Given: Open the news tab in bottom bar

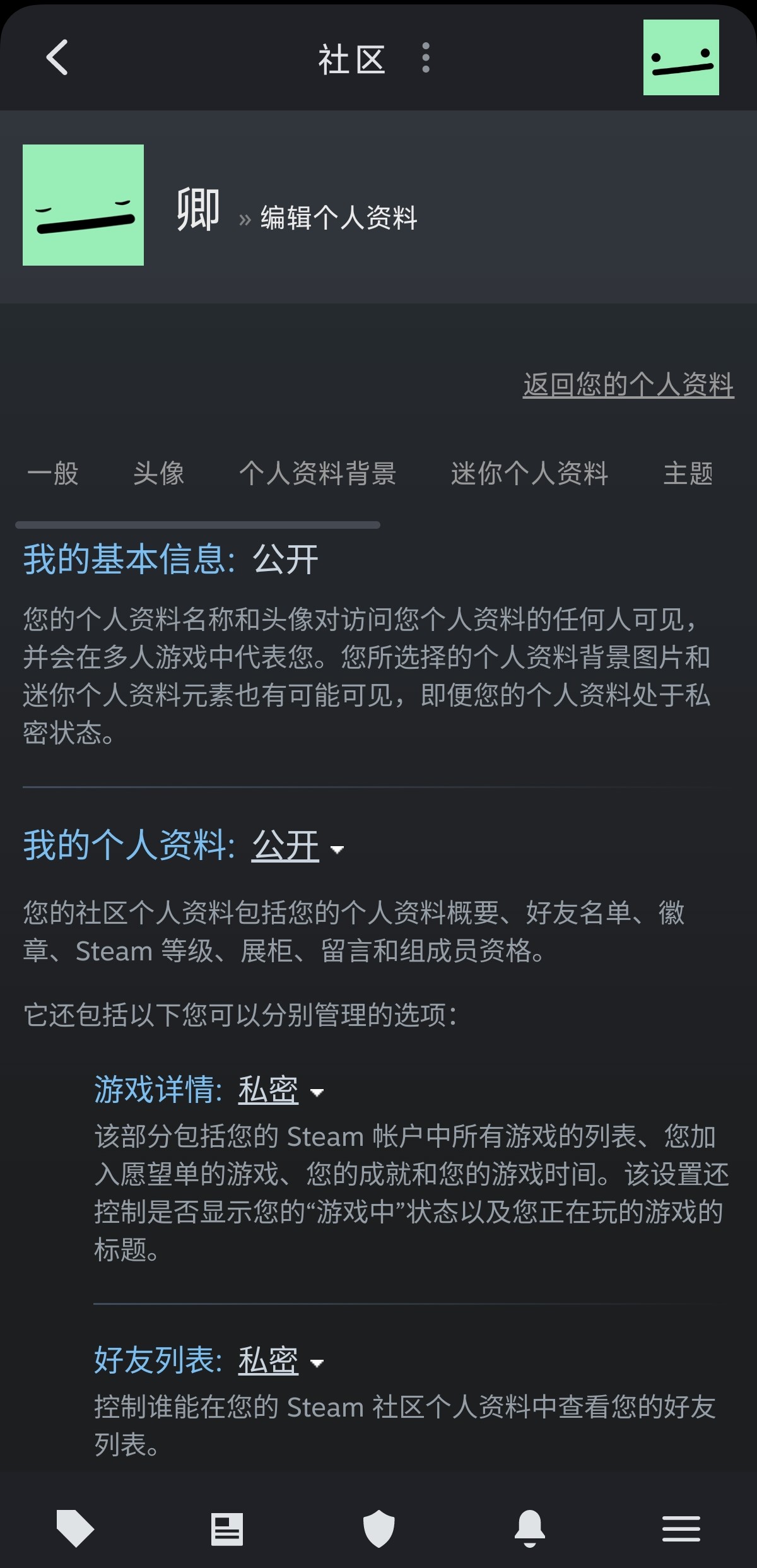Looking at the screenshot, I should (x=227, y=1528).
